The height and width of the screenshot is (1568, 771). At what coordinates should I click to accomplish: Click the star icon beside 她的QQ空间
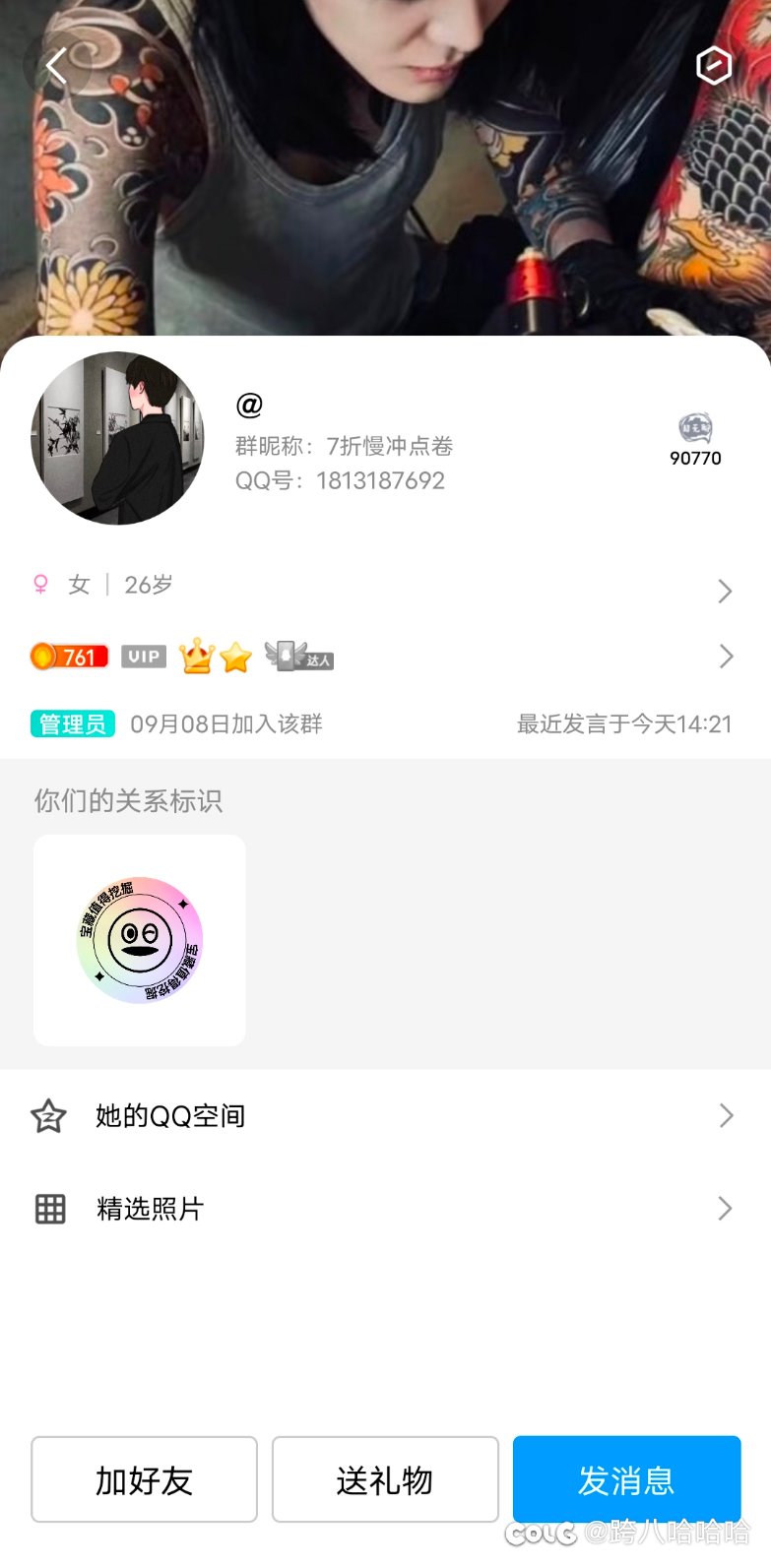coord(49,1115)
